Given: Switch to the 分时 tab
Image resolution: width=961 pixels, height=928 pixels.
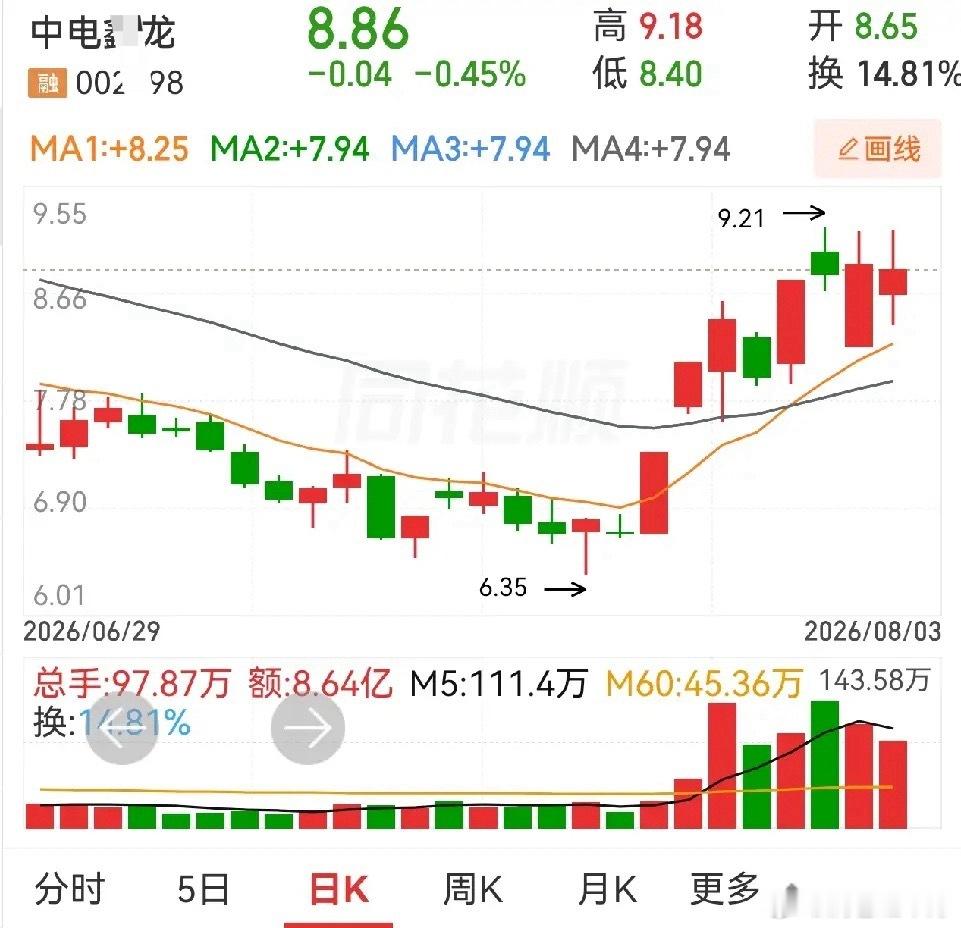Looking at the screenshot, I should point(70,889).
